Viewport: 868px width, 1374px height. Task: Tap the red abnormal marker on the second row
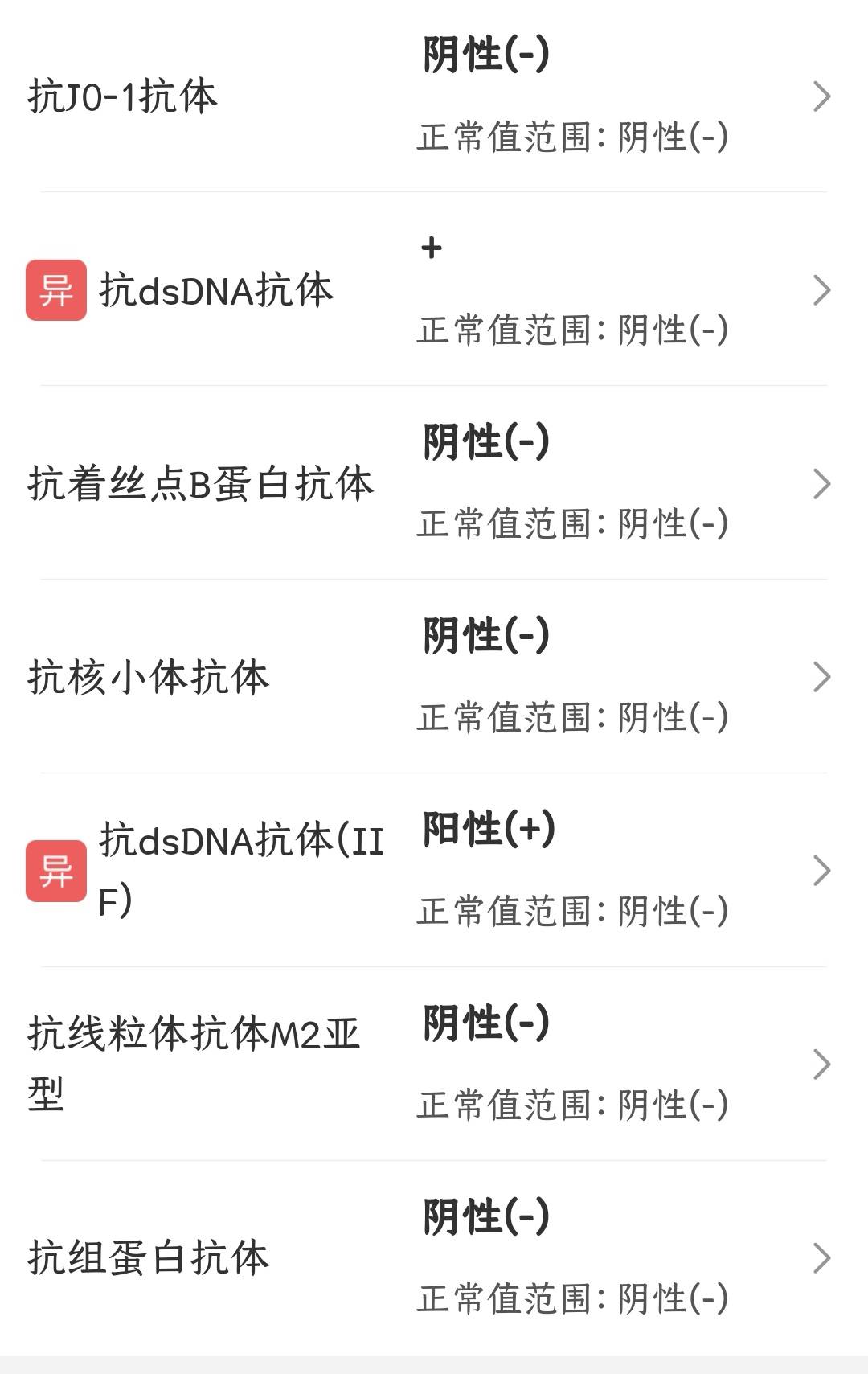pyautogui.click(x=55, y=291)
